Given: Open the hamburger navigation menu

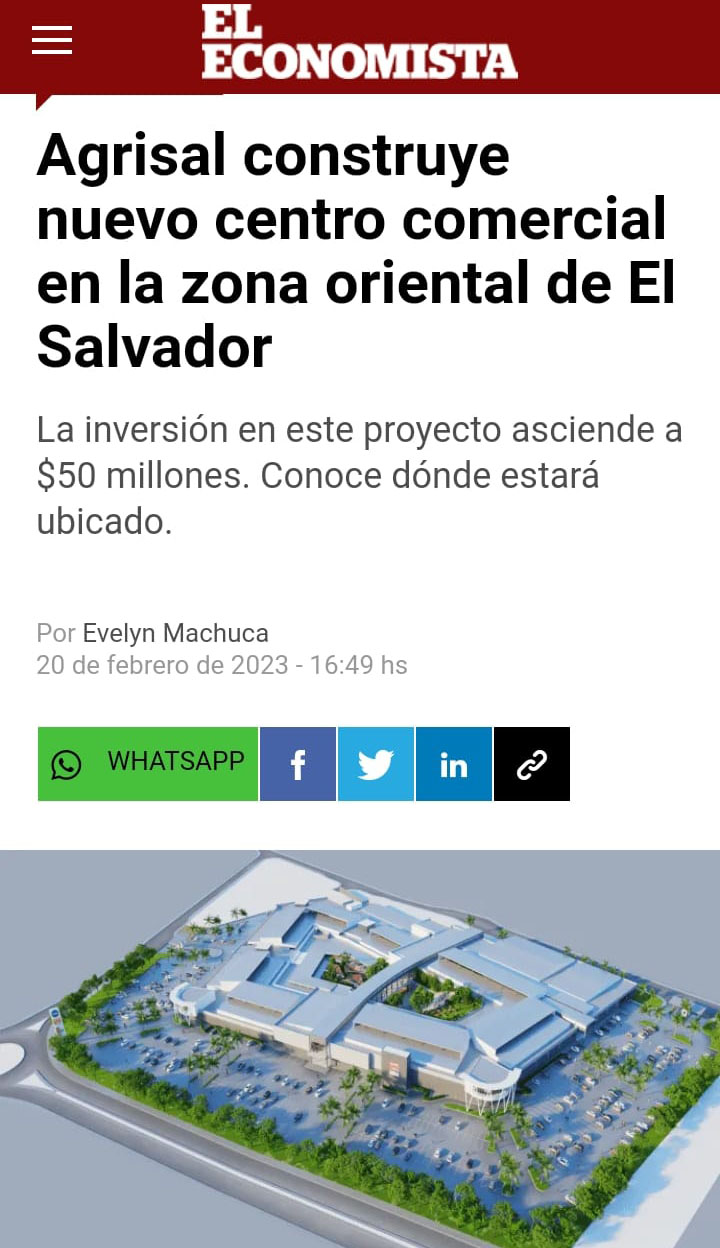Looking at the screenshot, I should click(x=52, y=40).
